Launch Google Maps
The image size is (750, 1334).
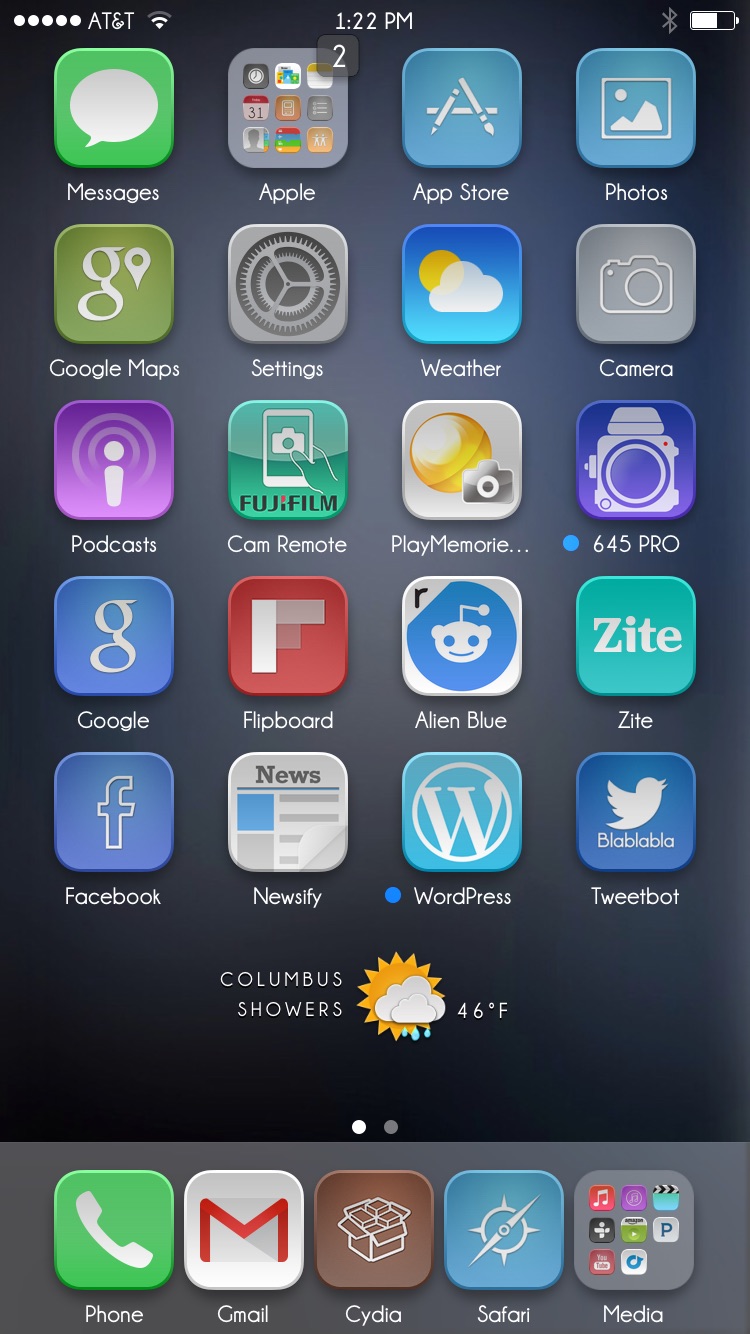(114, 284)
